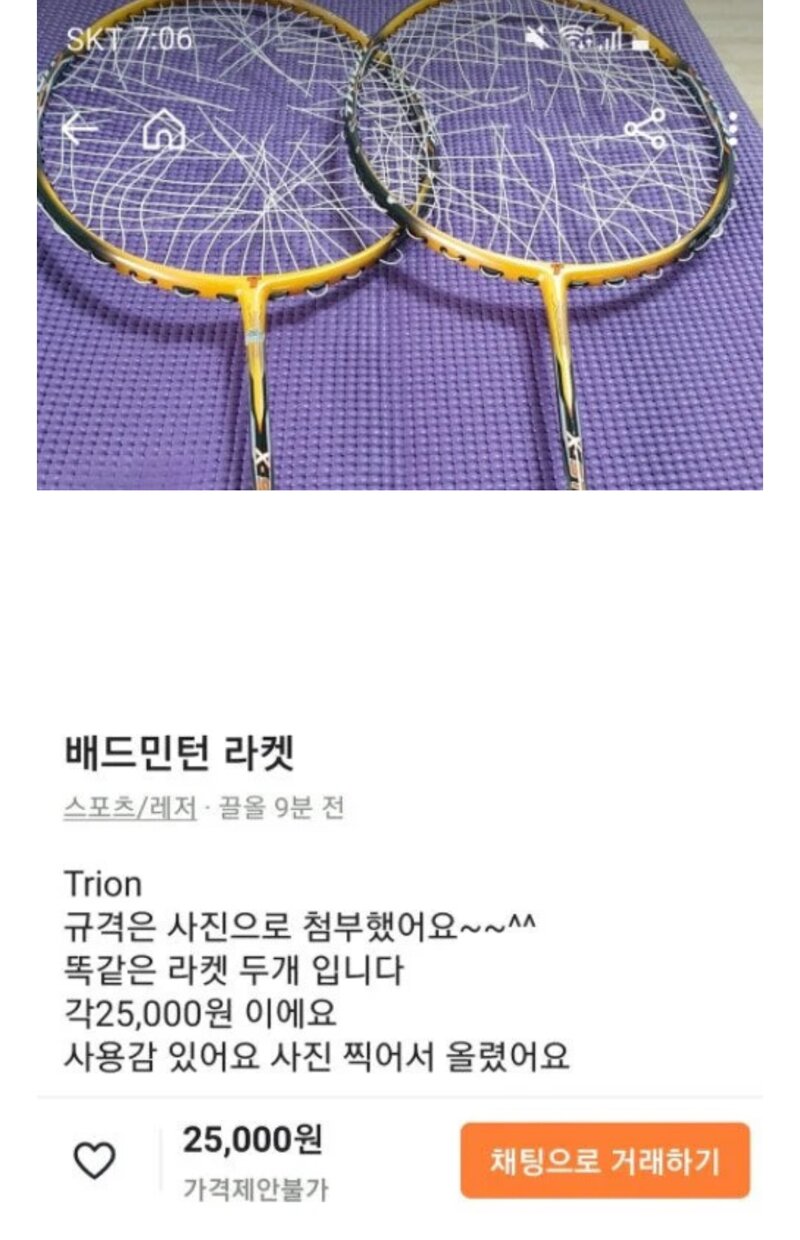The width and height of the screenshot is (800, 1240).
Task: View the racket photo in full screen
Action: (x=400, y=320)
